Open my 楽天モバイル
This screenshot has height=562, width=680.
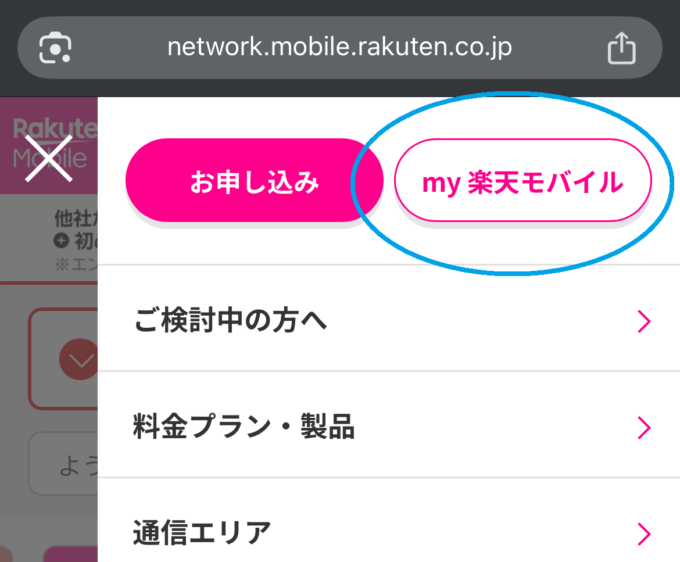click(522, 183)
